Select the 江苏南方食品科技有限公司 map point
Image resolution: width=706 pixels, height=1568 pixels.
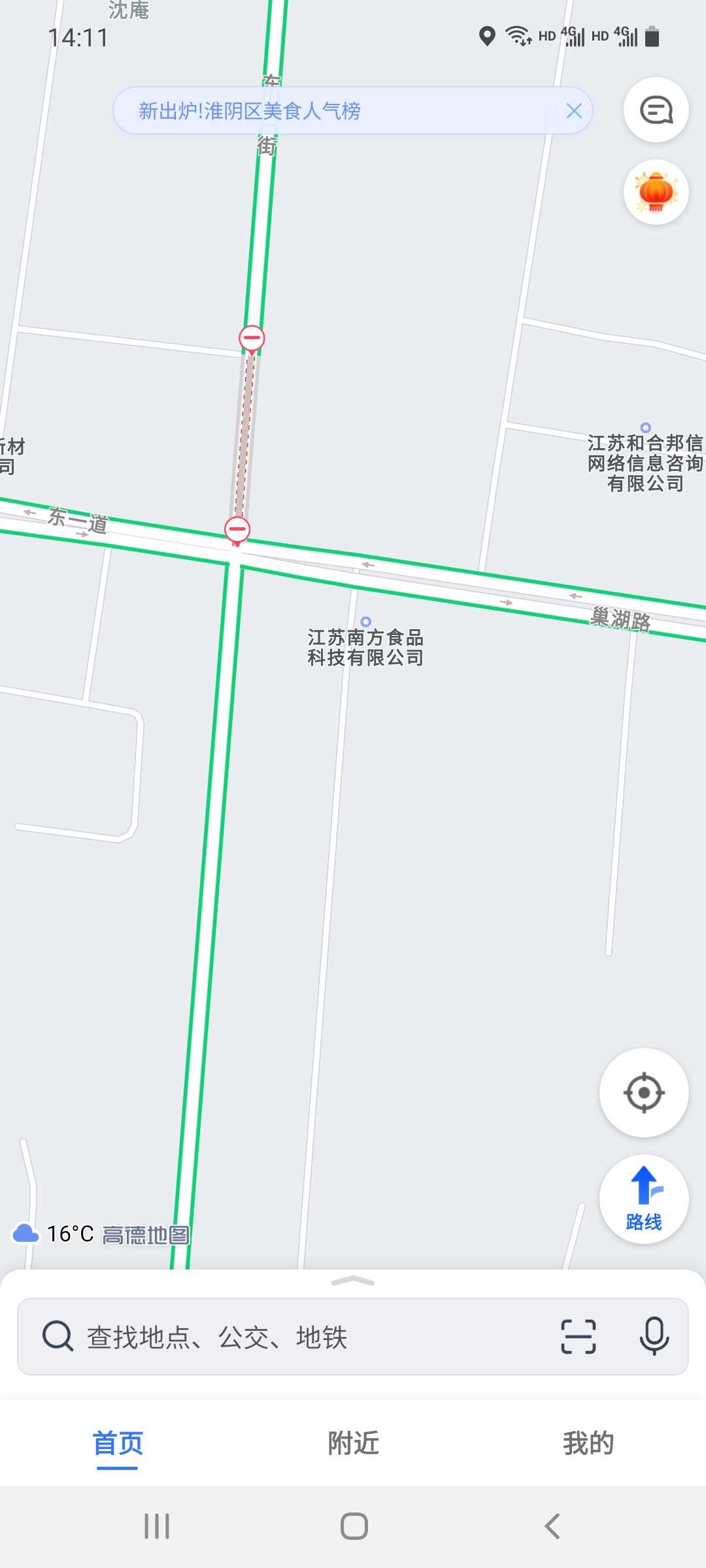[x=366, y=642]
